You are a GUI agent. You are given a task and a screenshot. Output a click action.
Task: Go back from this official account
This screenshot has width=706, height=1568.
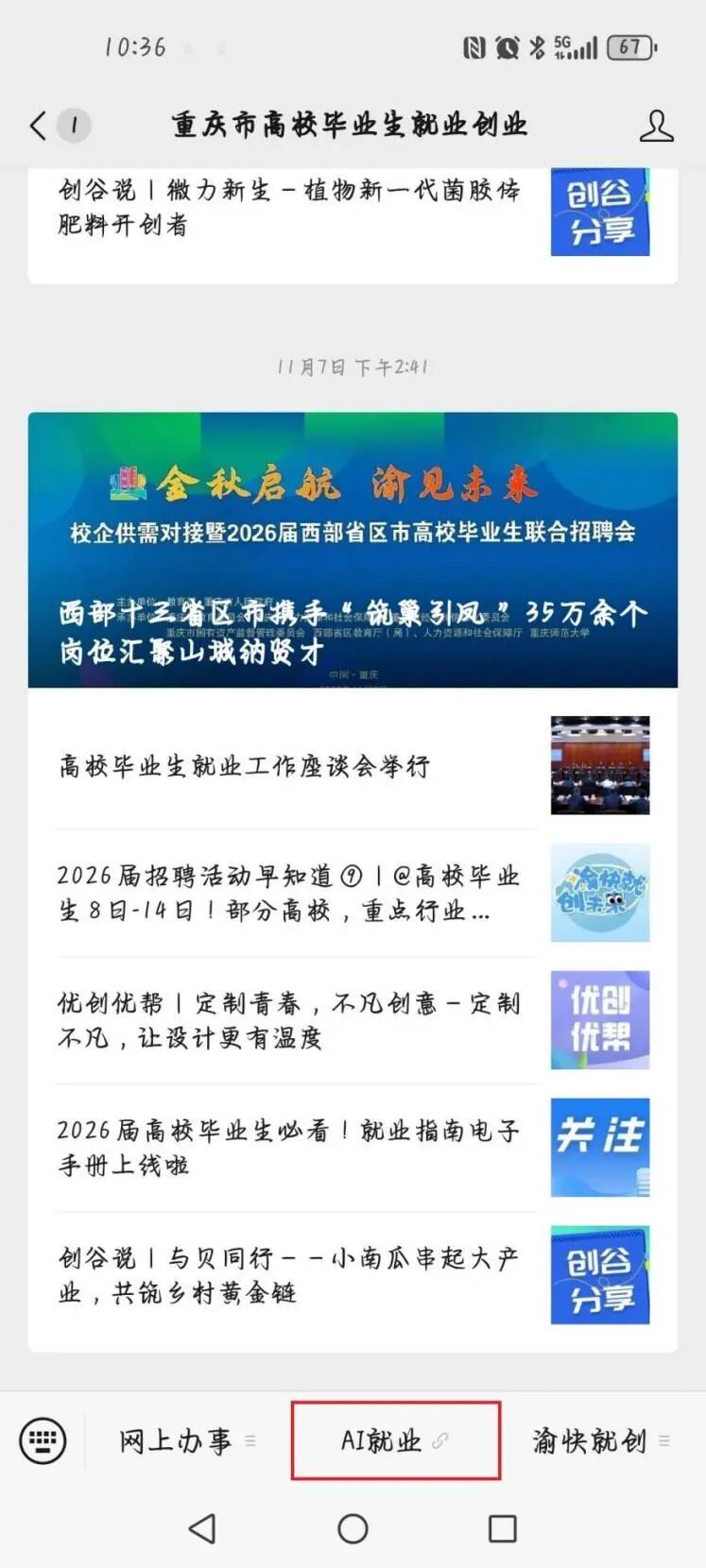[x=38, y=126]
